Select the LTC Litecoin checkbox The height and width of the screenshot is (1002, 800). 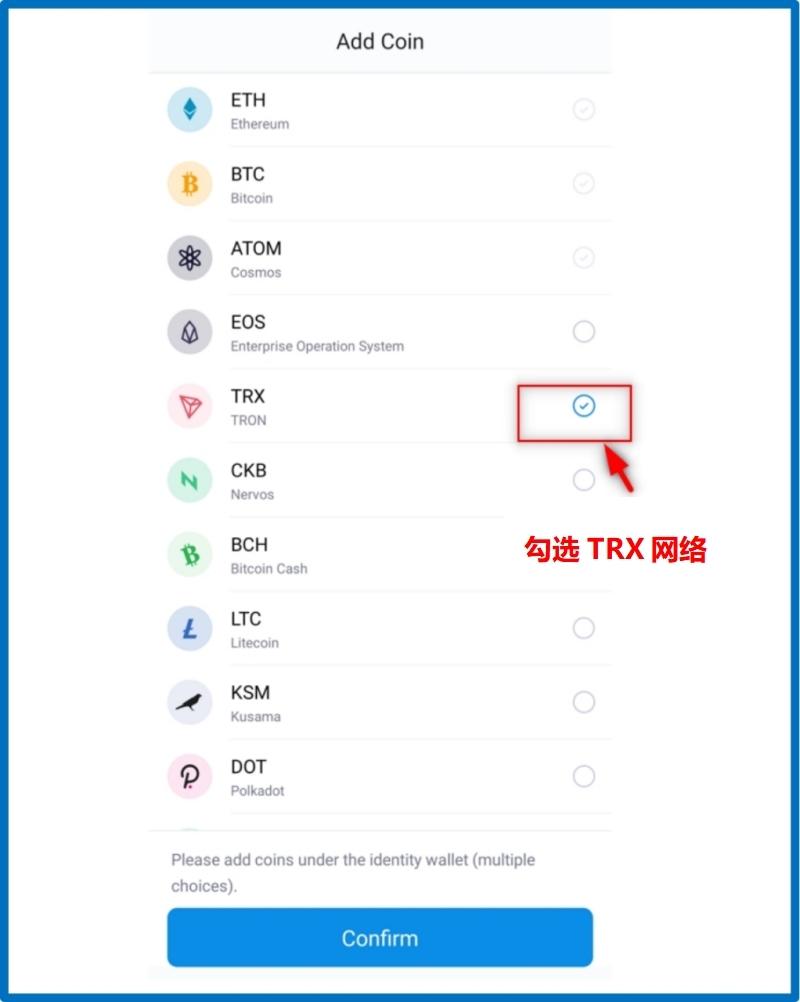[584, 628]
